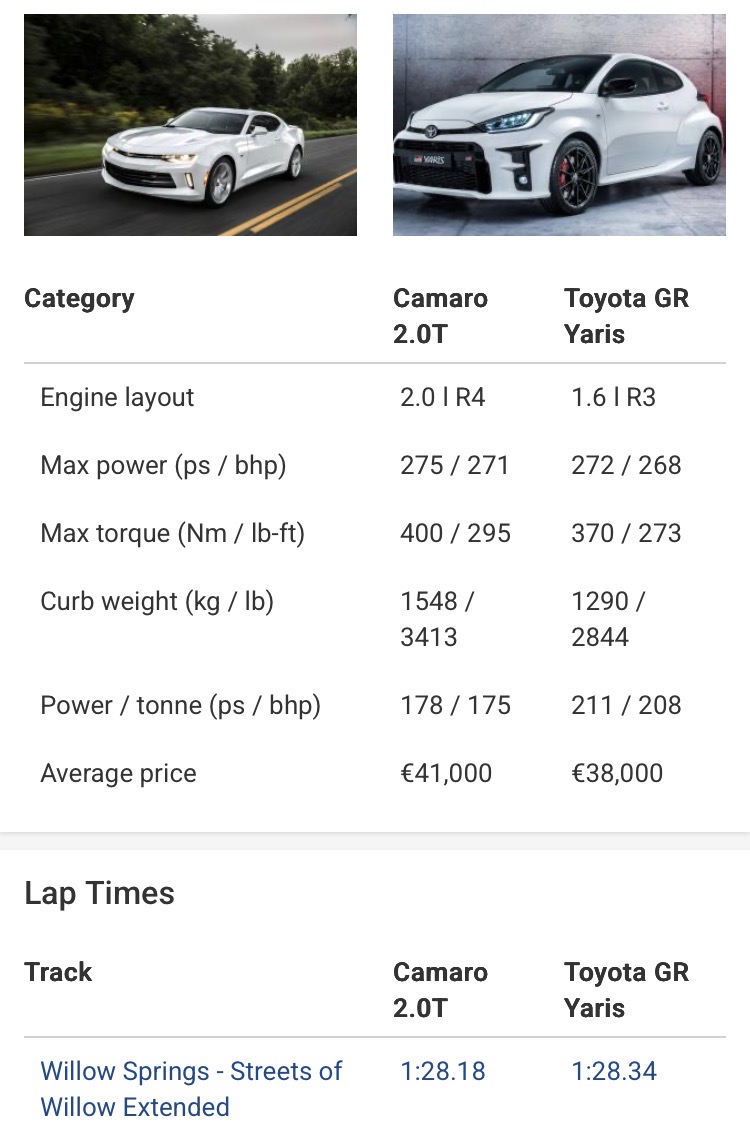The height and width of the screenshot is (1147, 750).
Task: Open the Camaro 2.0T lap time 1:28.18
Action: coord(442,1071)
